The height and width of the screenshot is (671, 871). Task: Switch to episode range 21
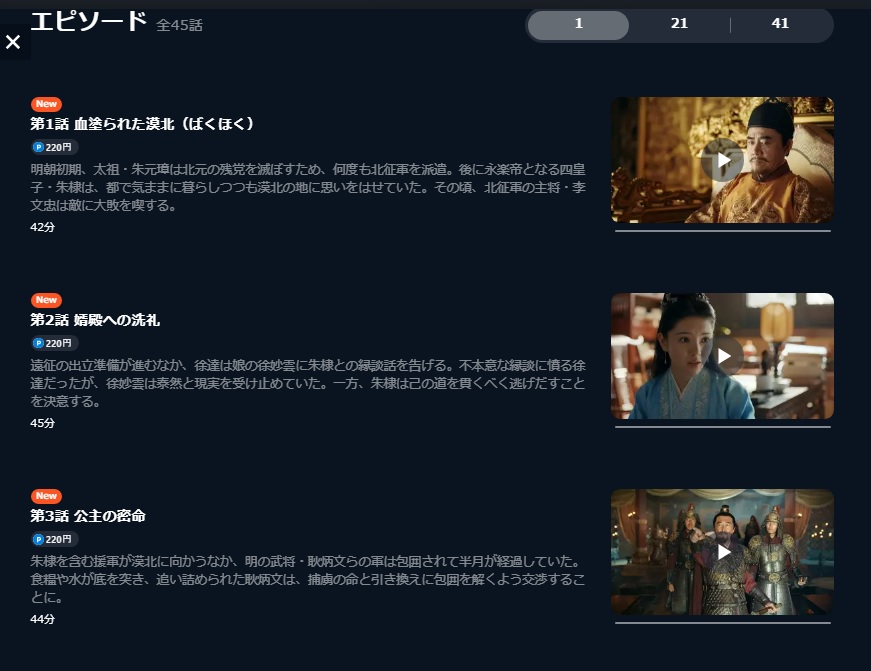[679, 24]
